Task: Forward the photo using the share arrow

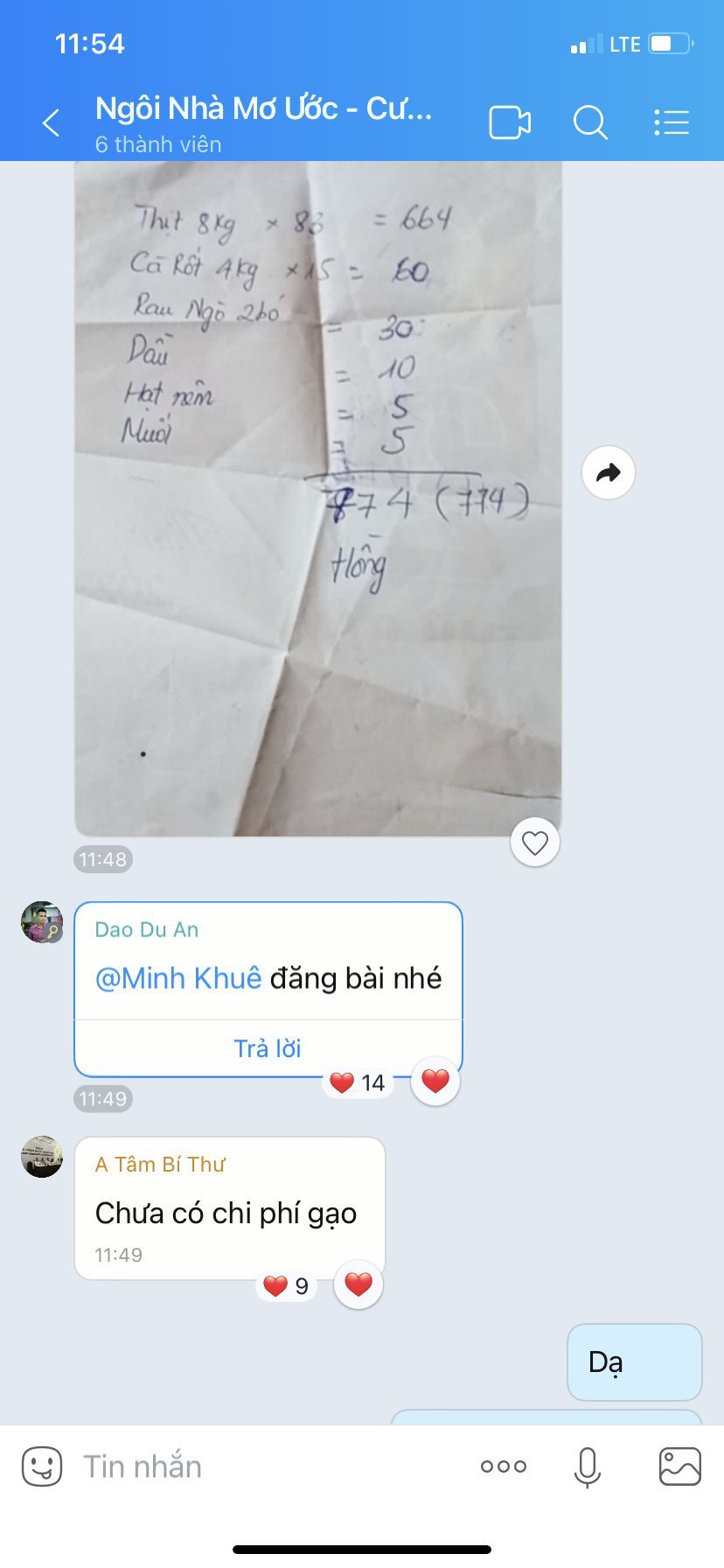Action: [x=609, y=473]
